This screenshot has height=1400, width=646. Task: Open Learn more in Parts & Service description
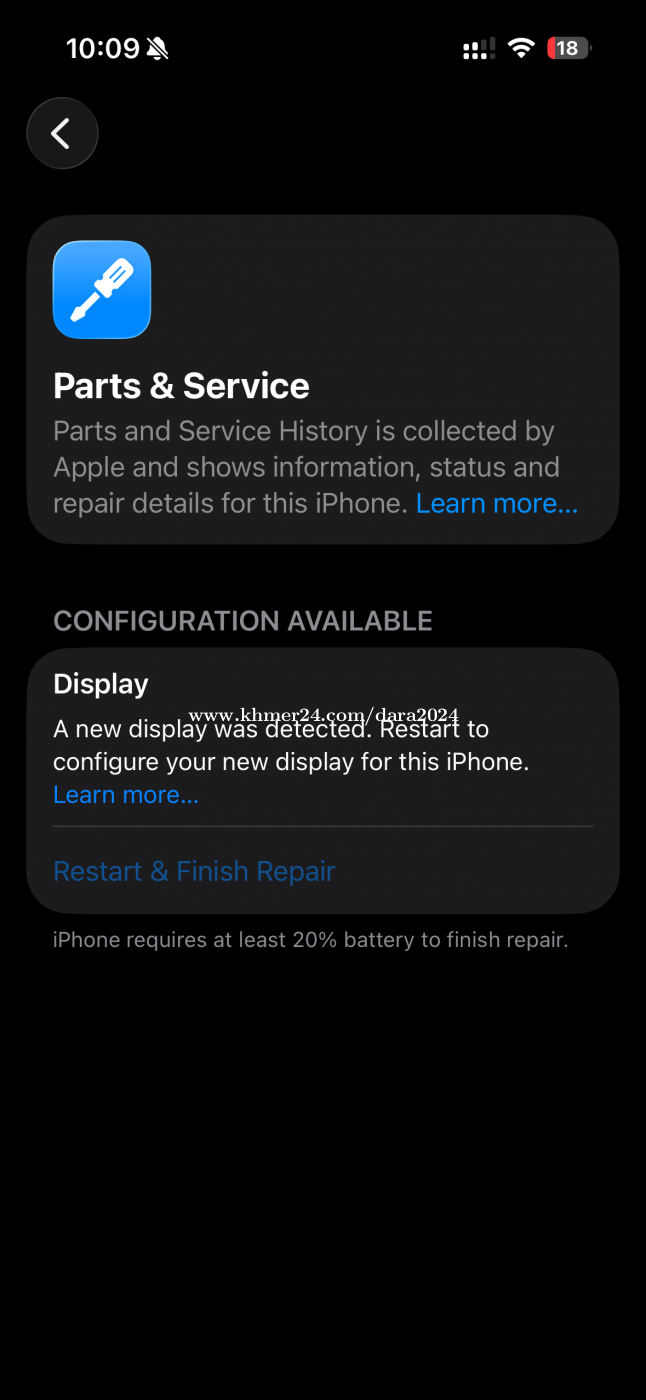(496, 504)
